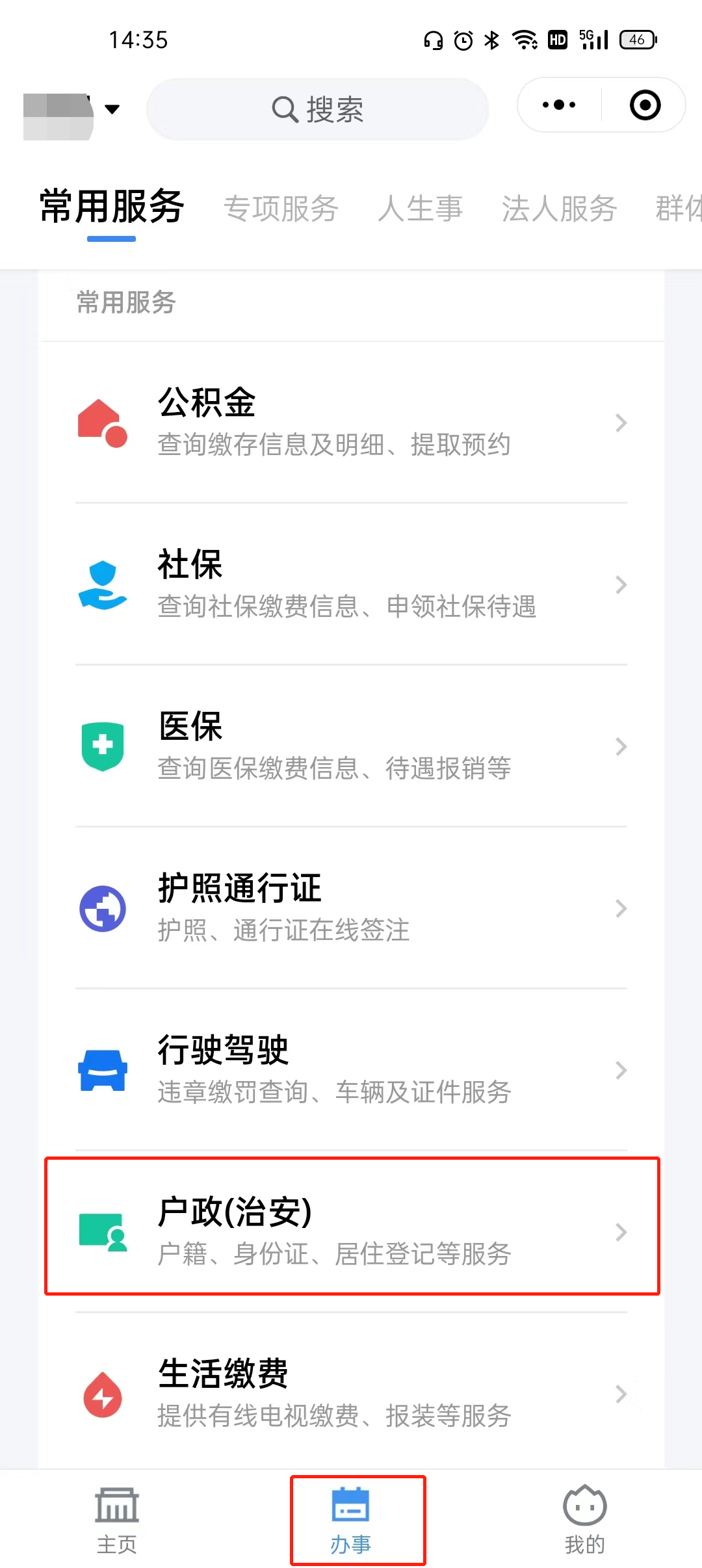
Task: Switch to the 专项服务 tab
Action: tap(281, 209)
